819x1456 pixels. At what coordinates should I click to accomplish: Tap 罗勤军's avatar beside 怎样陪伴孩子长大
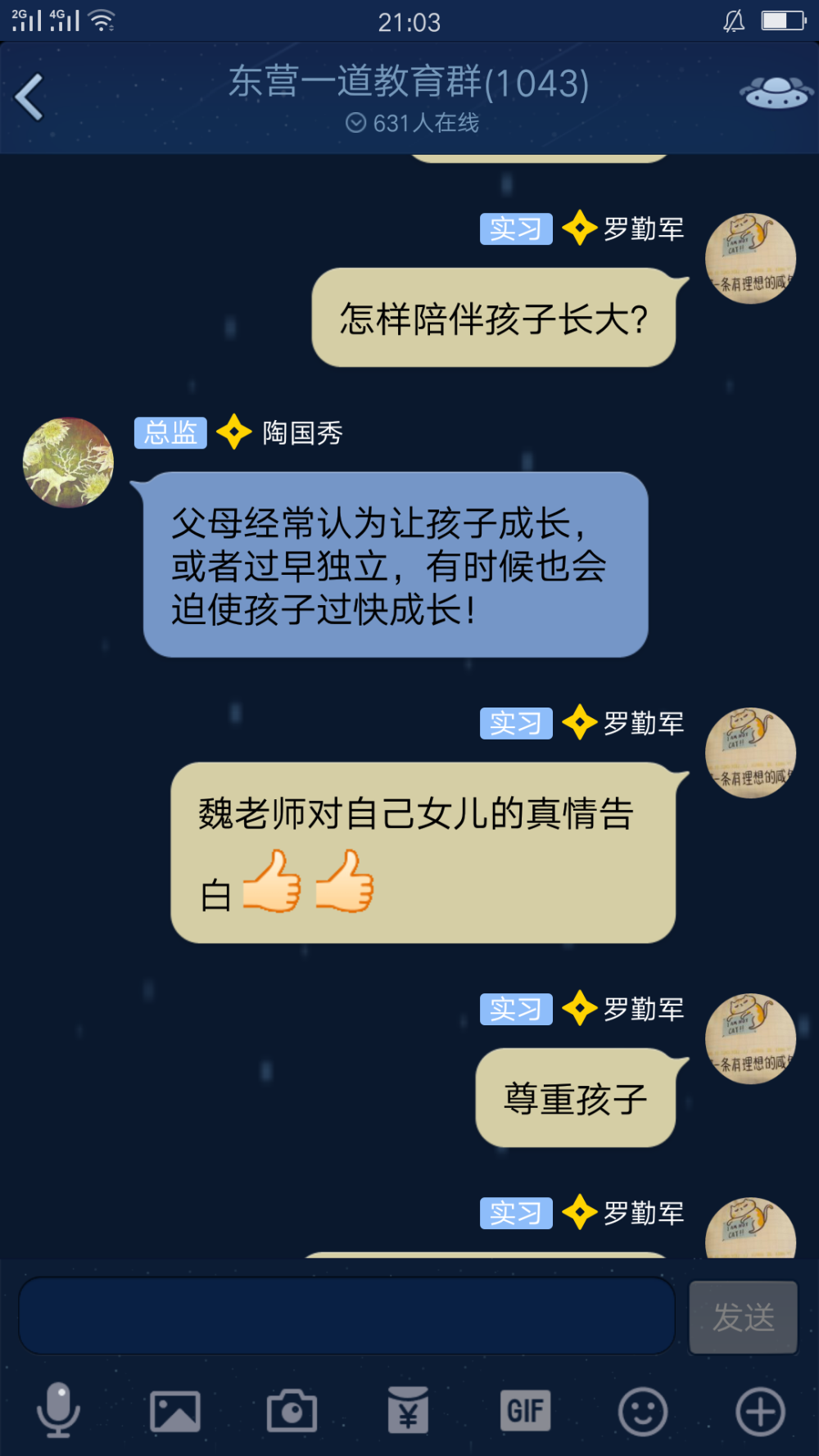coord(751,259)
